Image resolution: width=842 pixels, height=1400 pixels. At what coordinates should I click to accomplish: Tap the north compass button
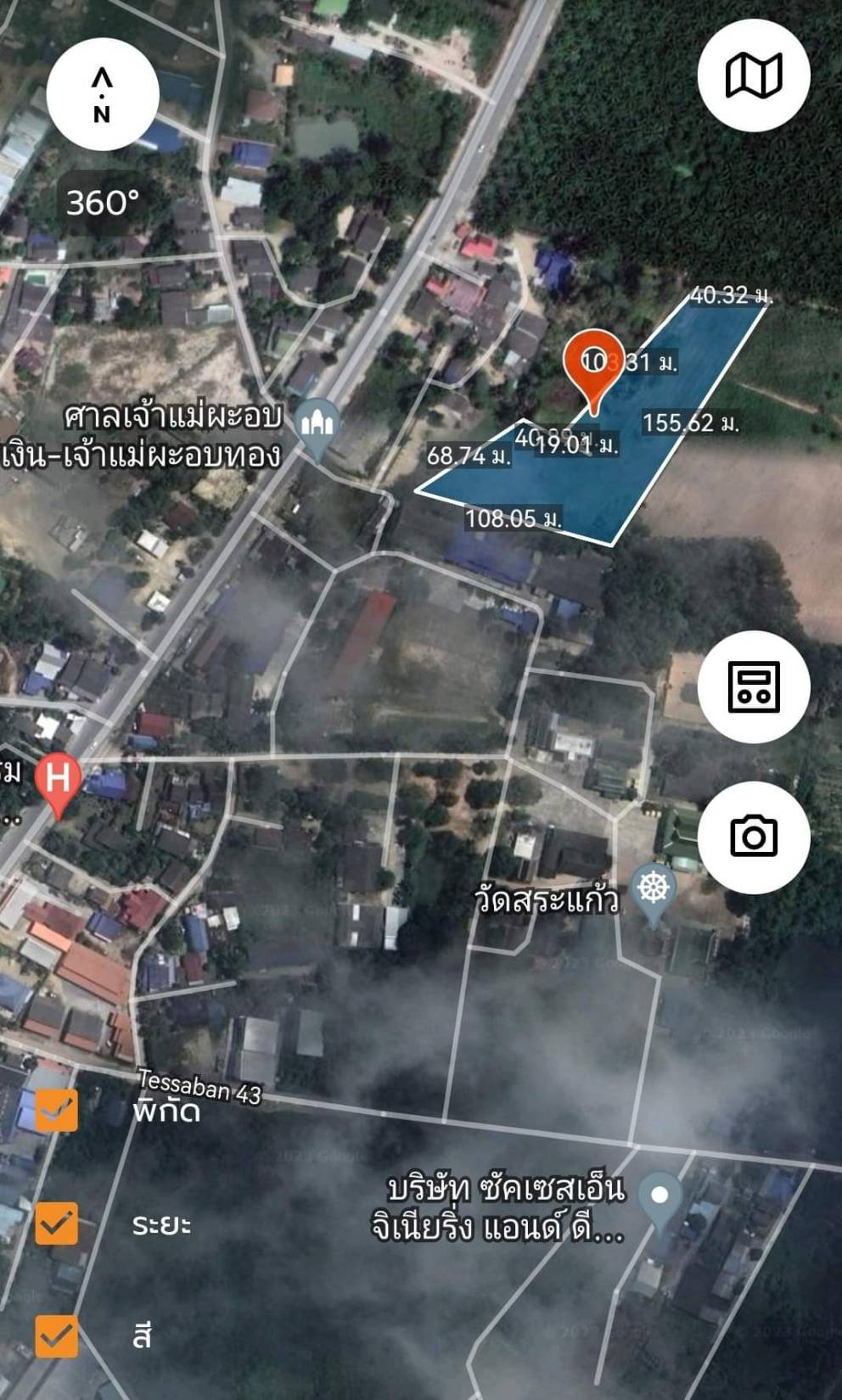103,94
